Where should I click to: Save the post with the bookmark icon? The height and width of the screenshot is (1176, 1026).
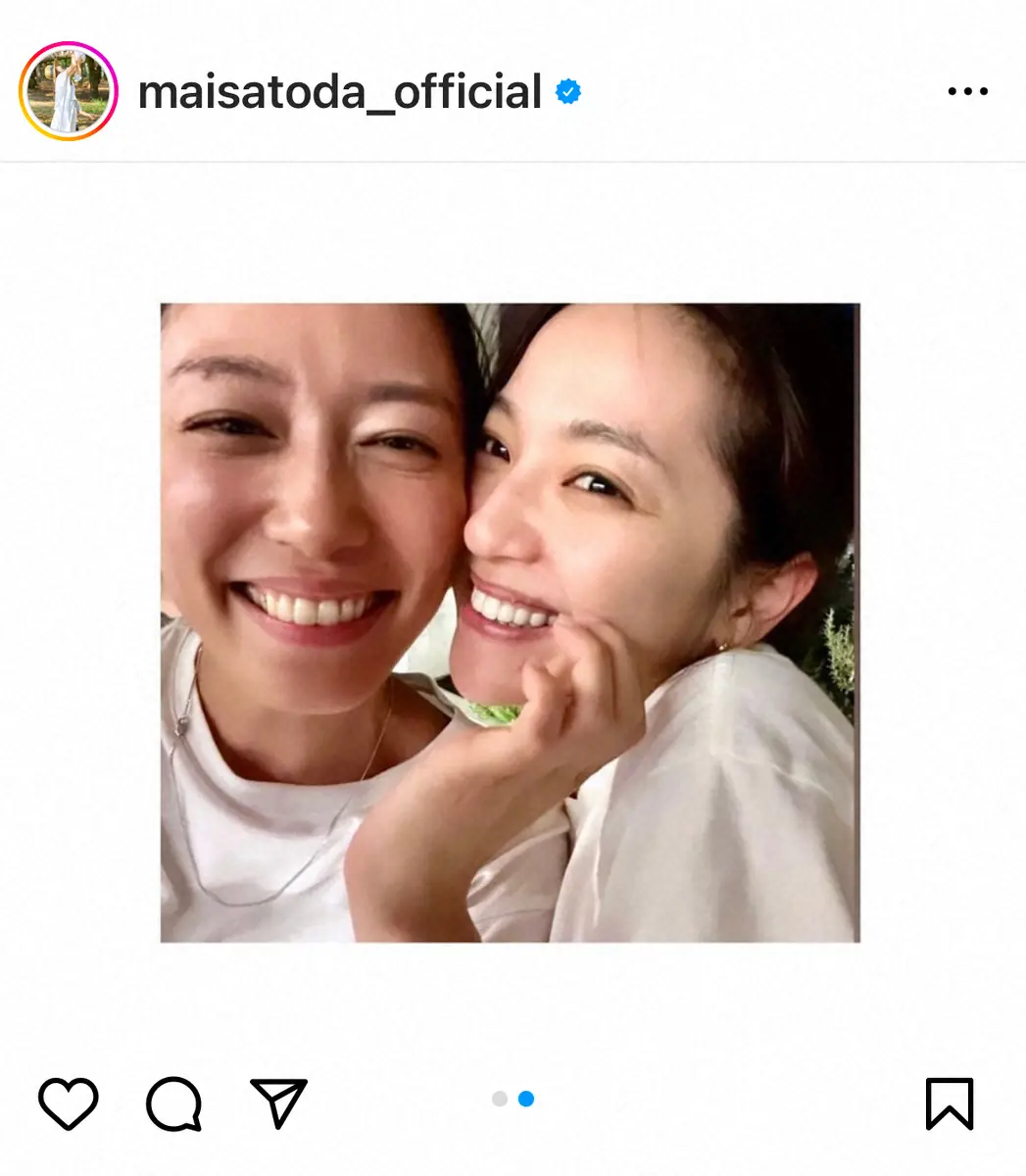pos(949,1103)
